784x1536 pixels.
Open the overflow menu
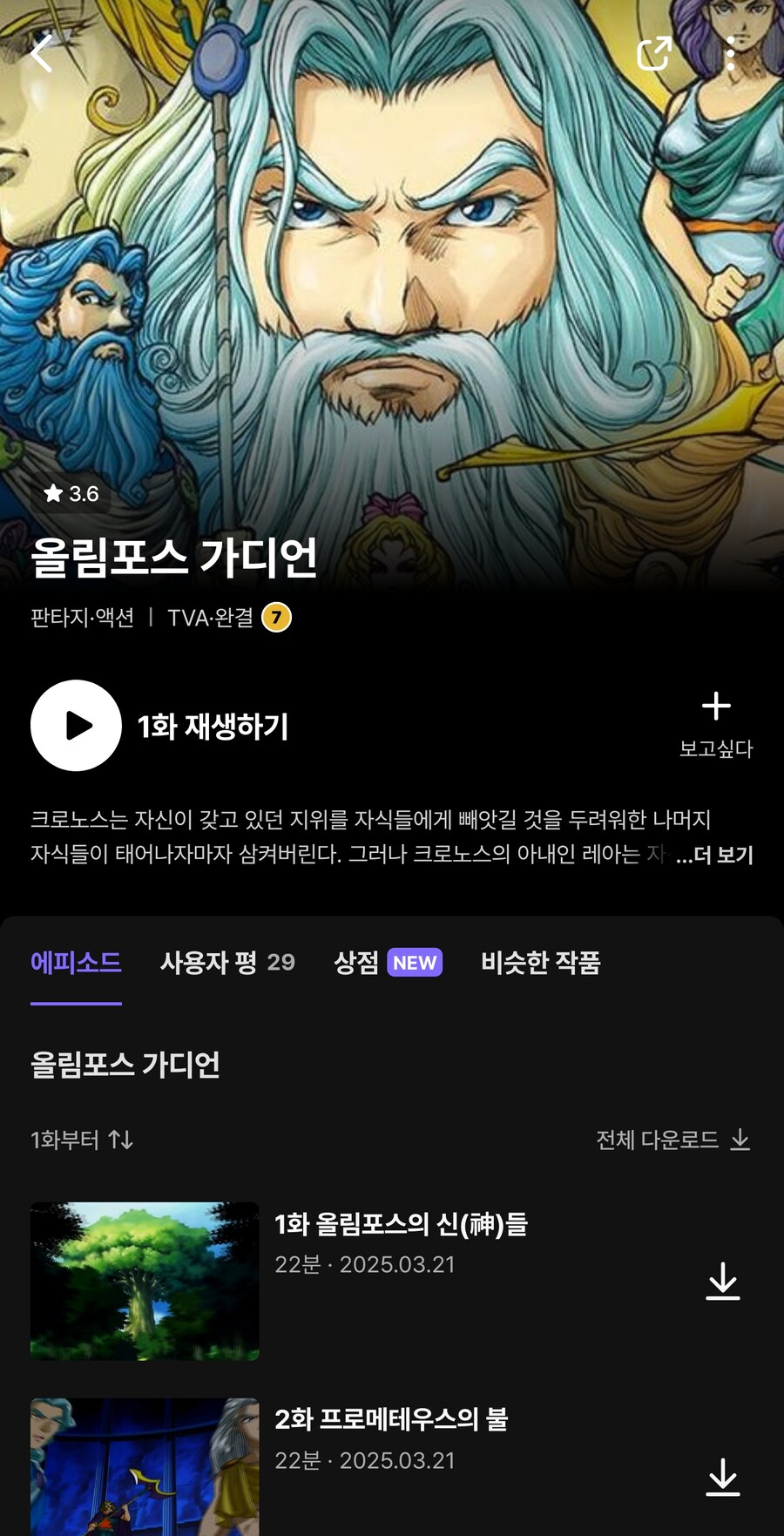[730, 54]
